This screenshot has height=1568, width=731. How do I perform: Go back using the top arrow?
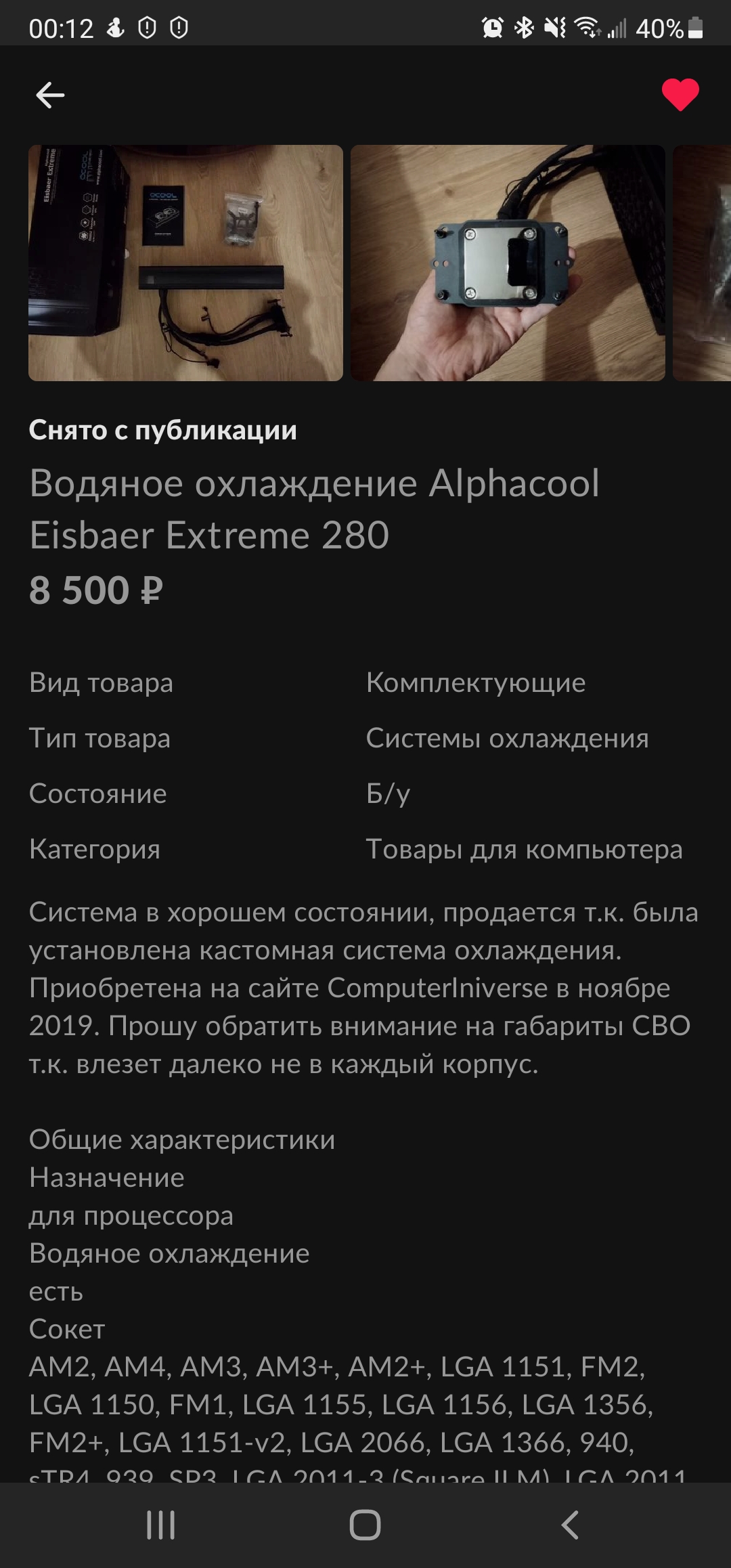click(x=50, y=95)
